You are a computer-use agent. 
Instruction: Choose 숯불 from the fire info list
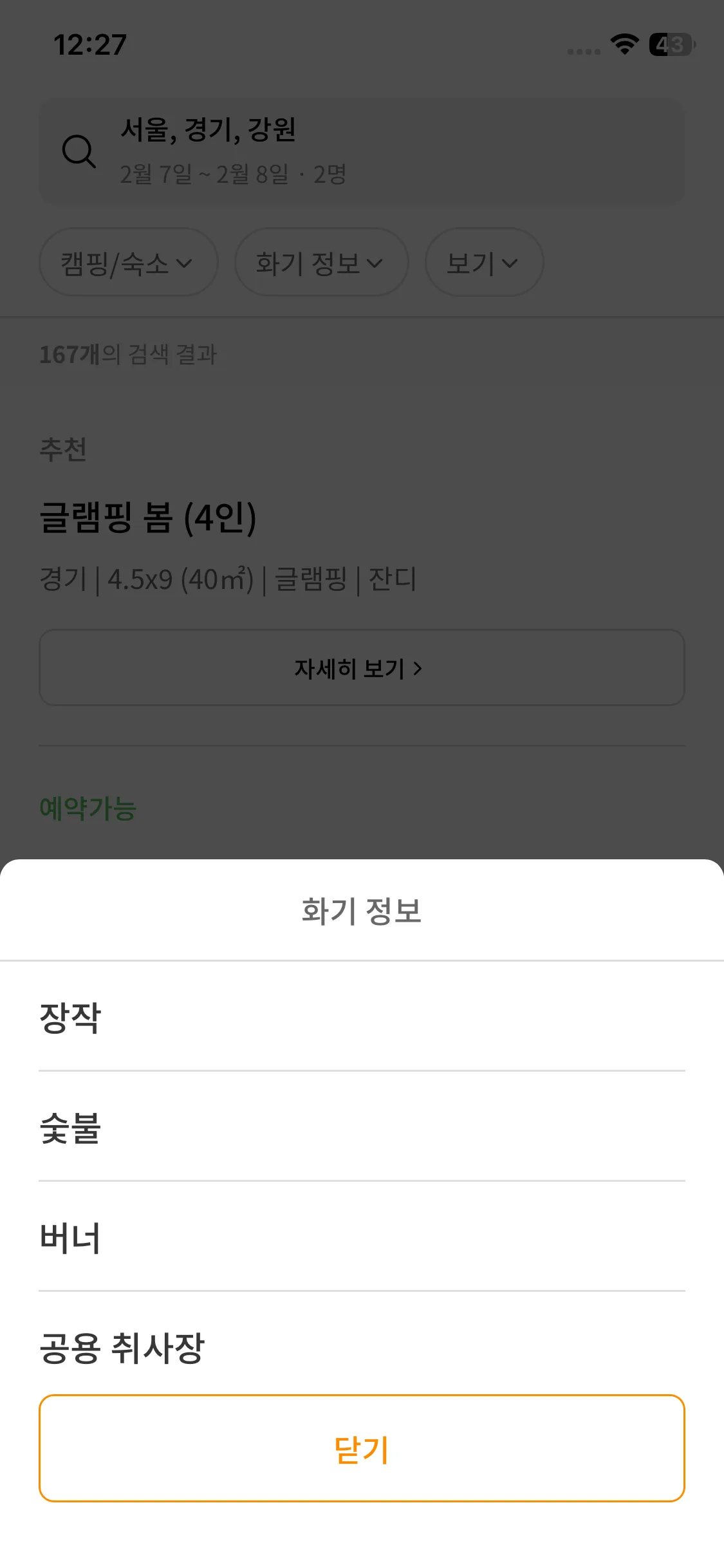362,1126
